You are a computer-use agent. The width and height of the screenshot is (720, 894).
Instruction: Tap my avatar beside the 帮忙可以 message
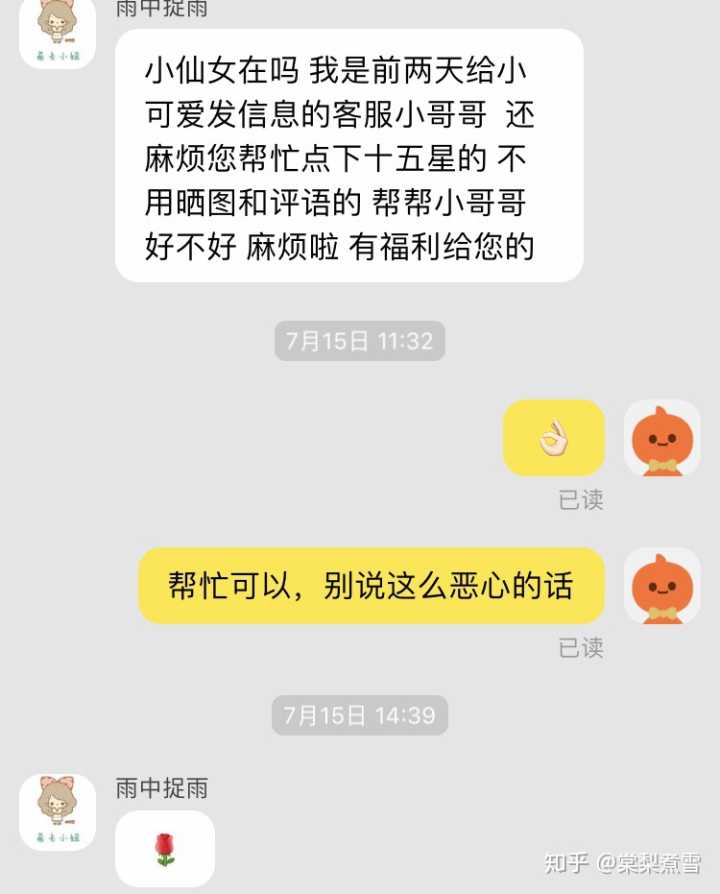tap(662, 586)
